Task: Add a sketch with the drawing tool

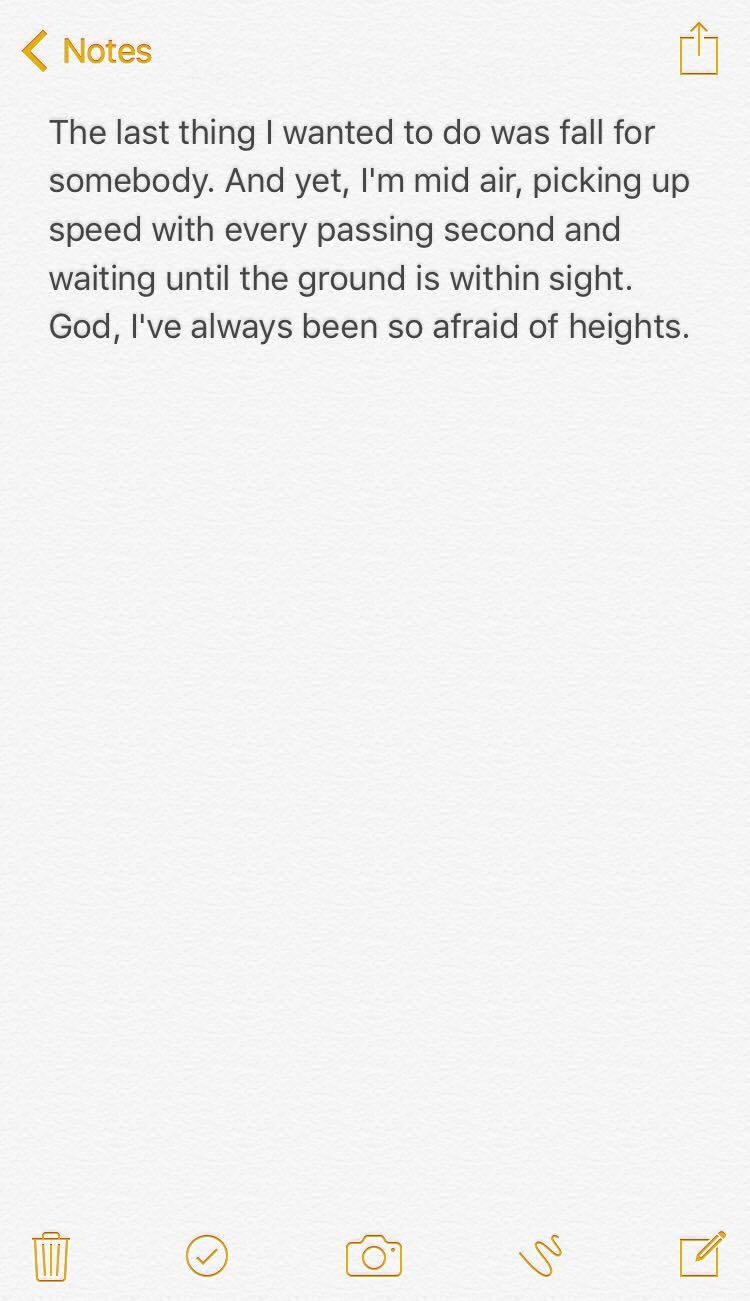Action: [x=541, y=1256]
